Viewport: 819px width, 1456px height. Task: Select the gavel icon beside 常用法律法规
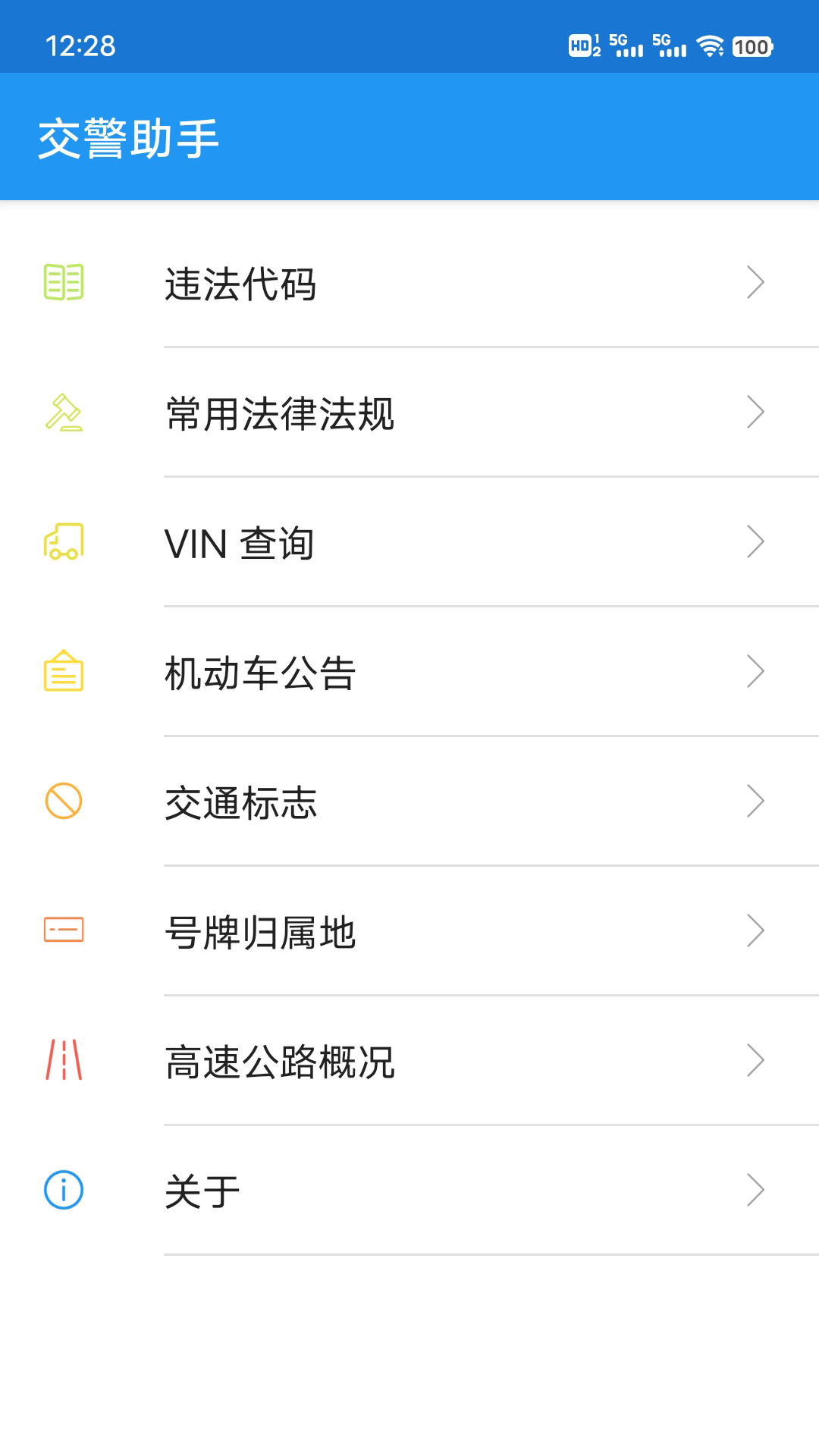pos(64,412)
